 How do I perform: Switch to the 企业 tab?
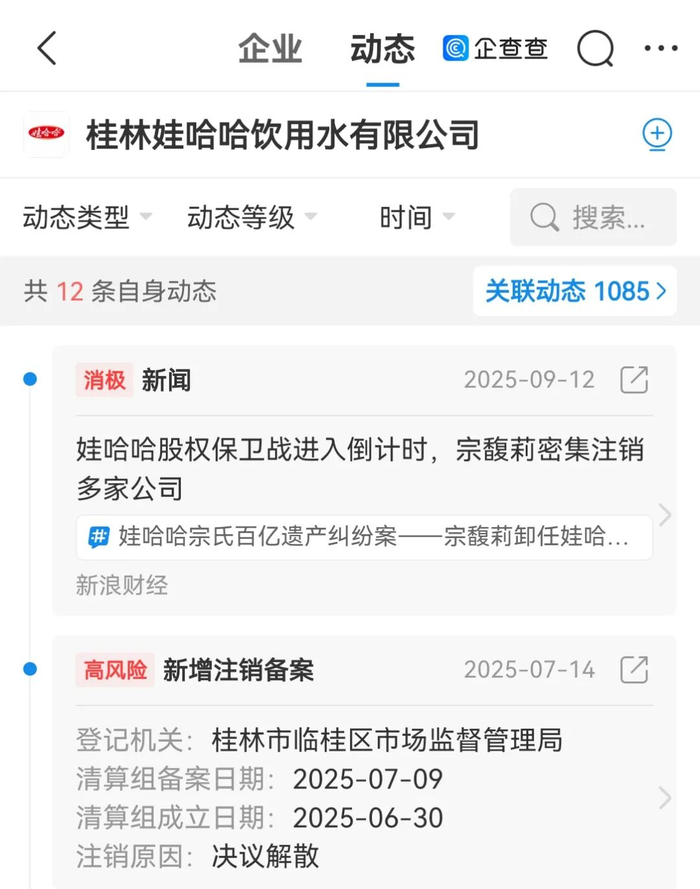270,49
